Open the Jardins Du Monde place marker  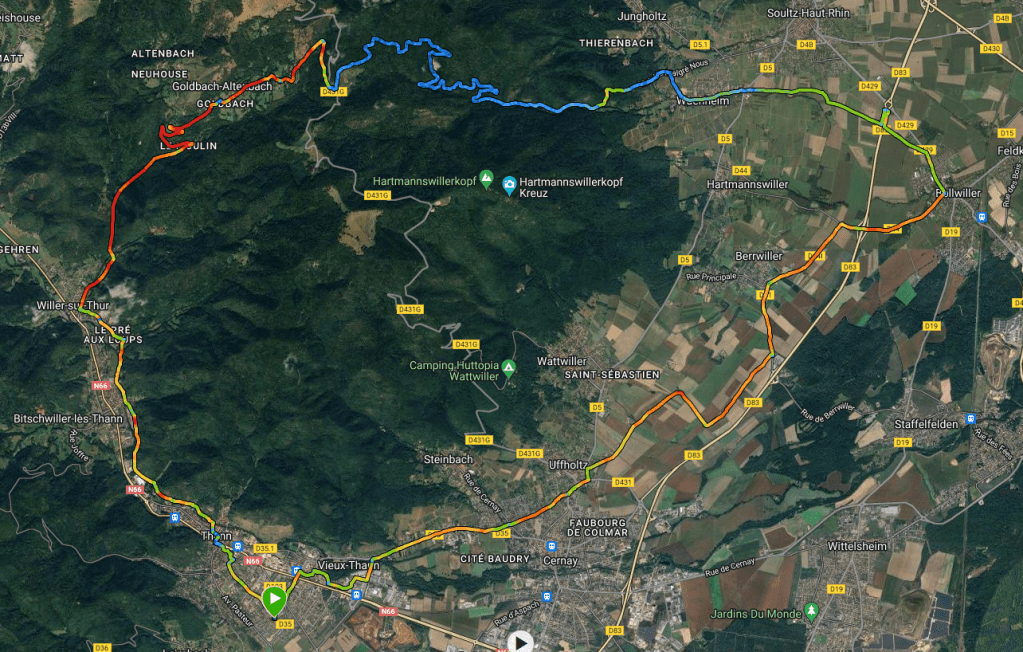coord(810,611)
